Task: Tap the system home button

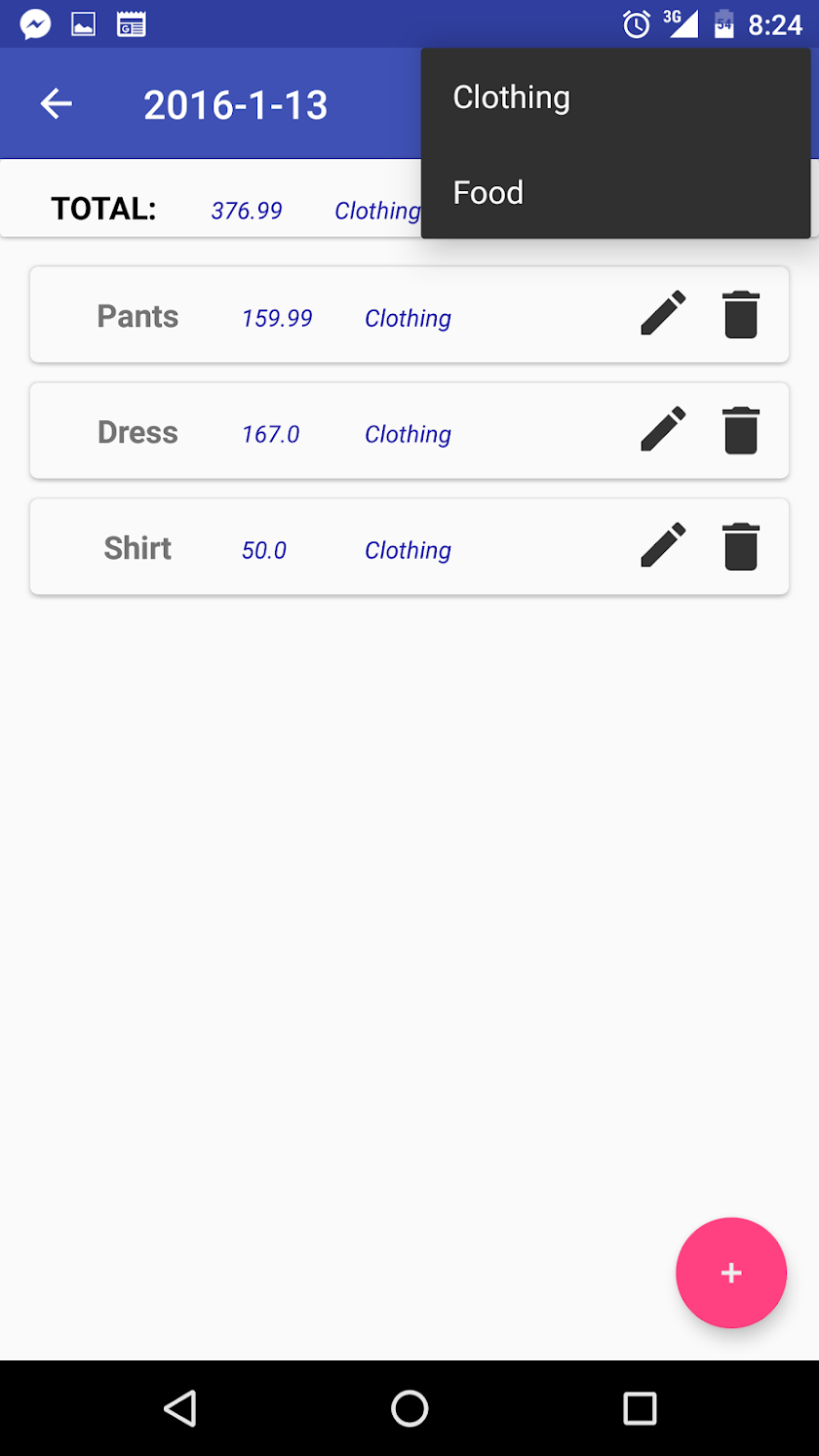Action: (409, 1408)
